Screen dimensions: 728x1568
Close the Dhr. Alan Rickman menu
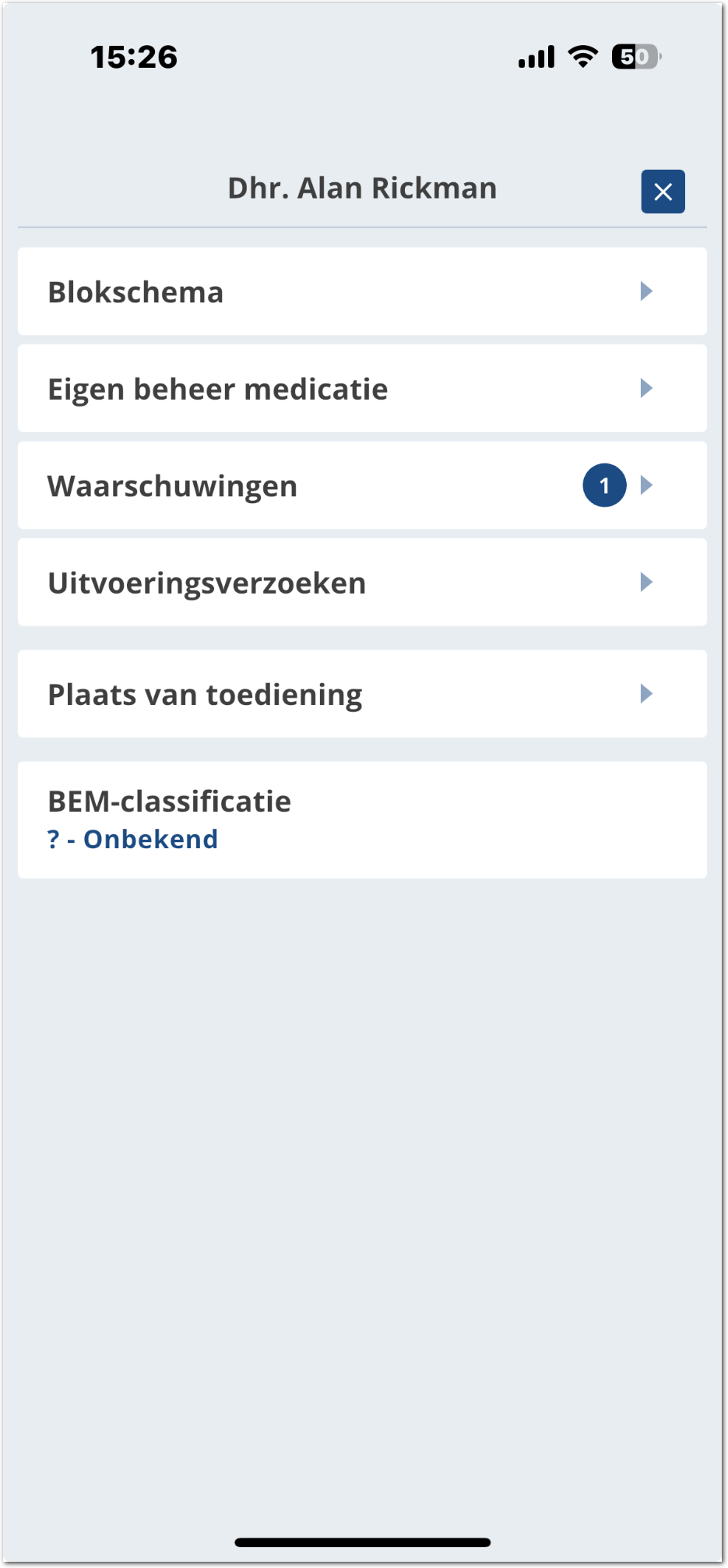pos(663,192)
